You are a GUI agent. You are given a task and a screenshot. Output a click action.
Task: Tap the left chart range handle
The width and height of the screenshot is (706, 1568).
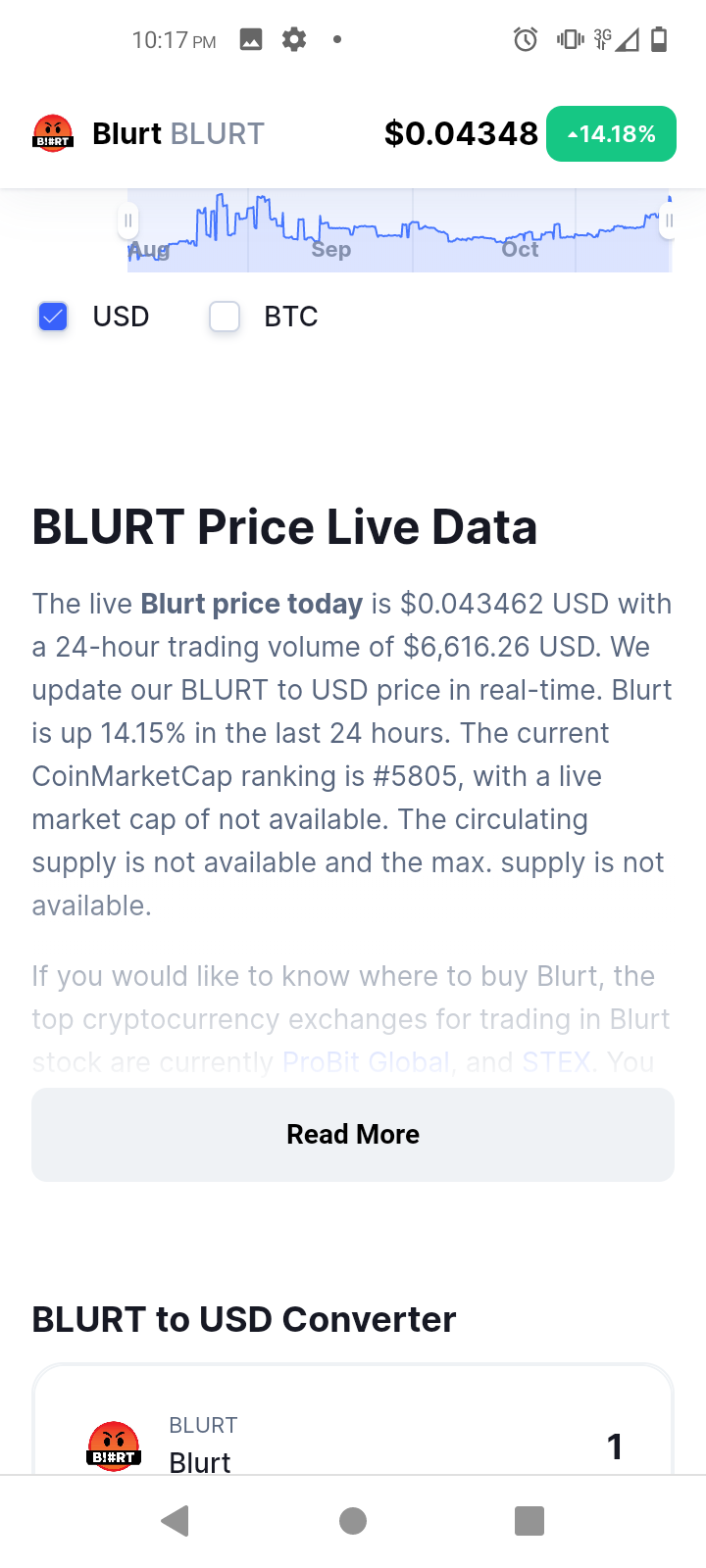point(127,220)
